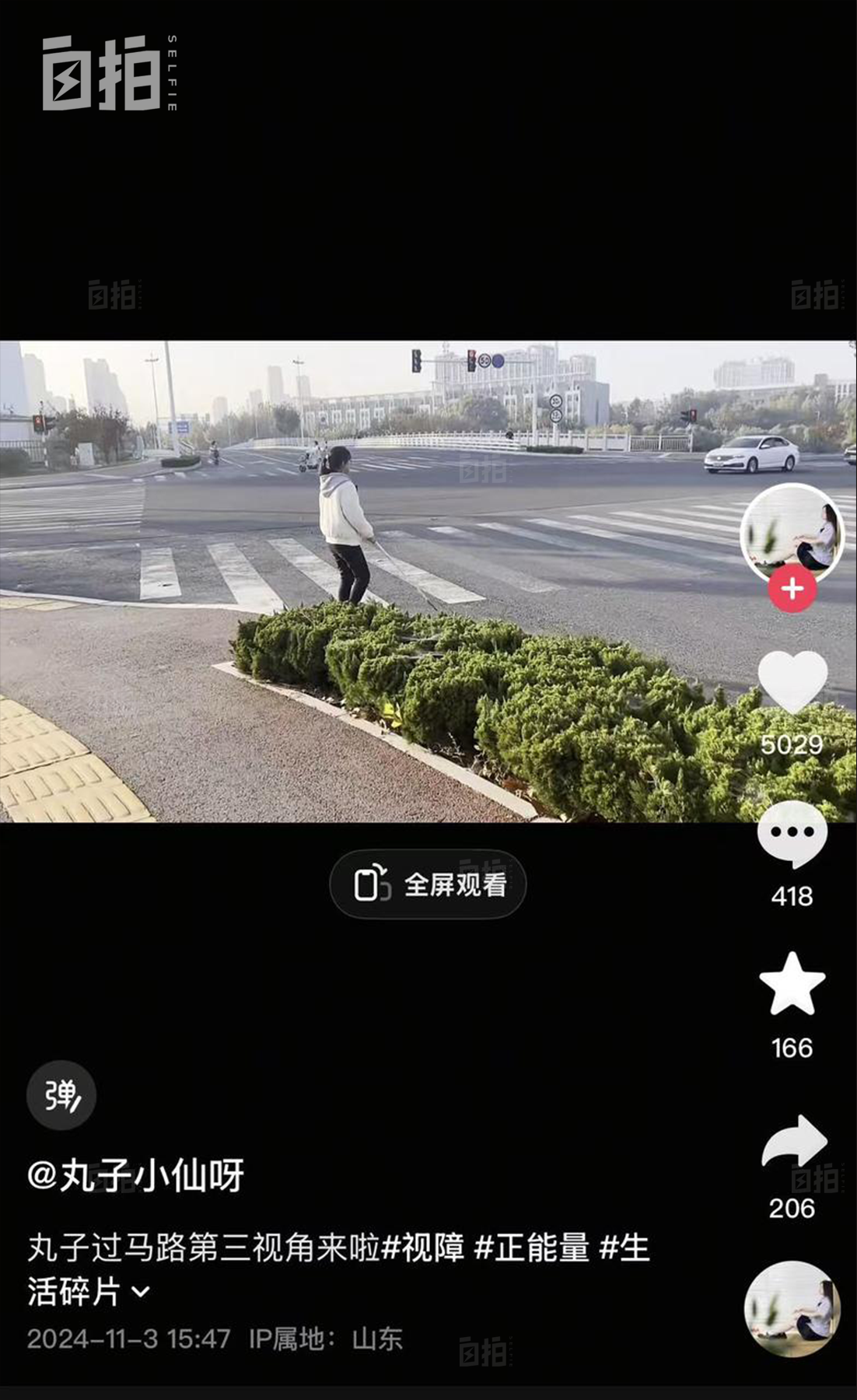Screen dimensions: 857x1400
Task: Open the creator's profile avatar
Action: click(792, 533)
